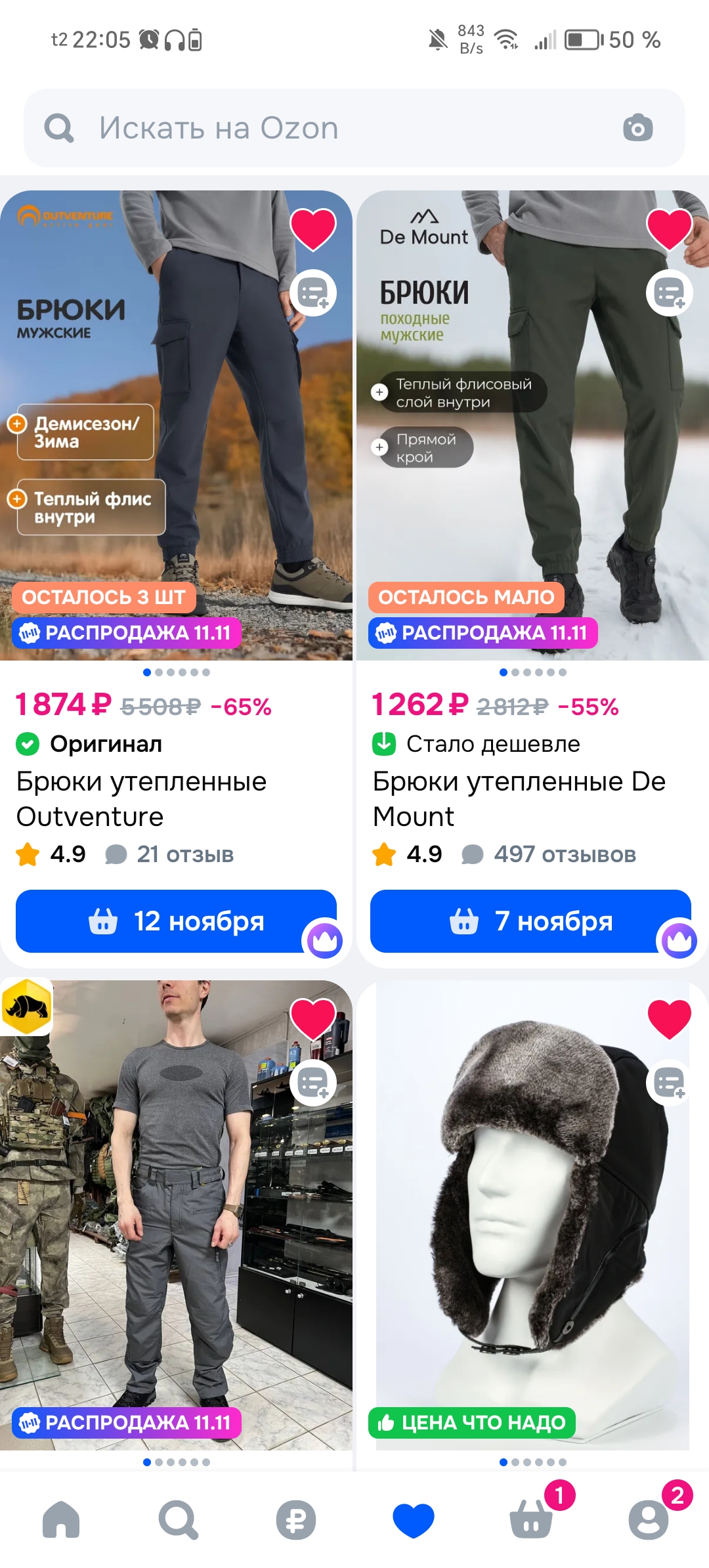Open camera image search
Image resolution: width=709 pixels, height=1568 pixels.
pos(637,128)
